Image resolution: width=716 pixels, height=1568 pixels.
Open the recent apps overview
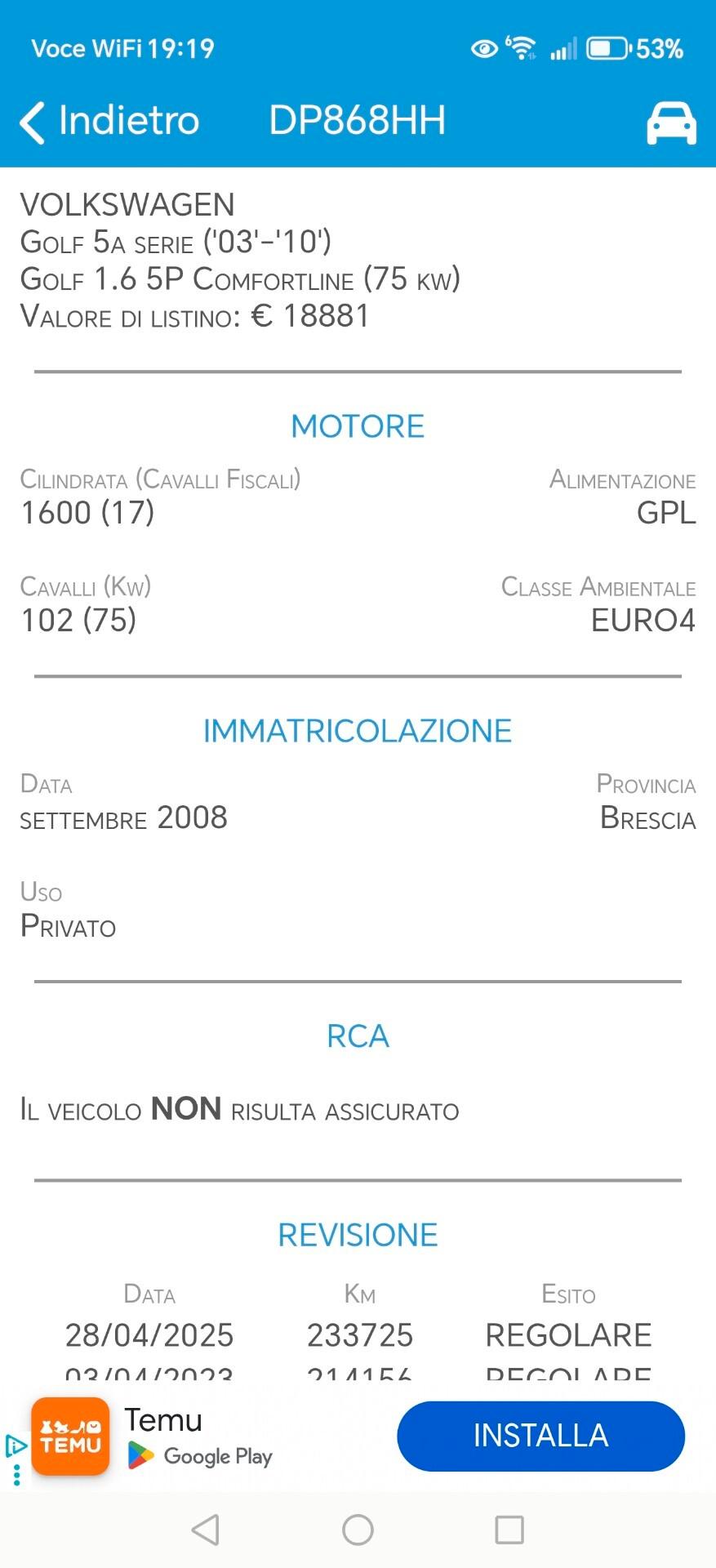pos(509,1530)
